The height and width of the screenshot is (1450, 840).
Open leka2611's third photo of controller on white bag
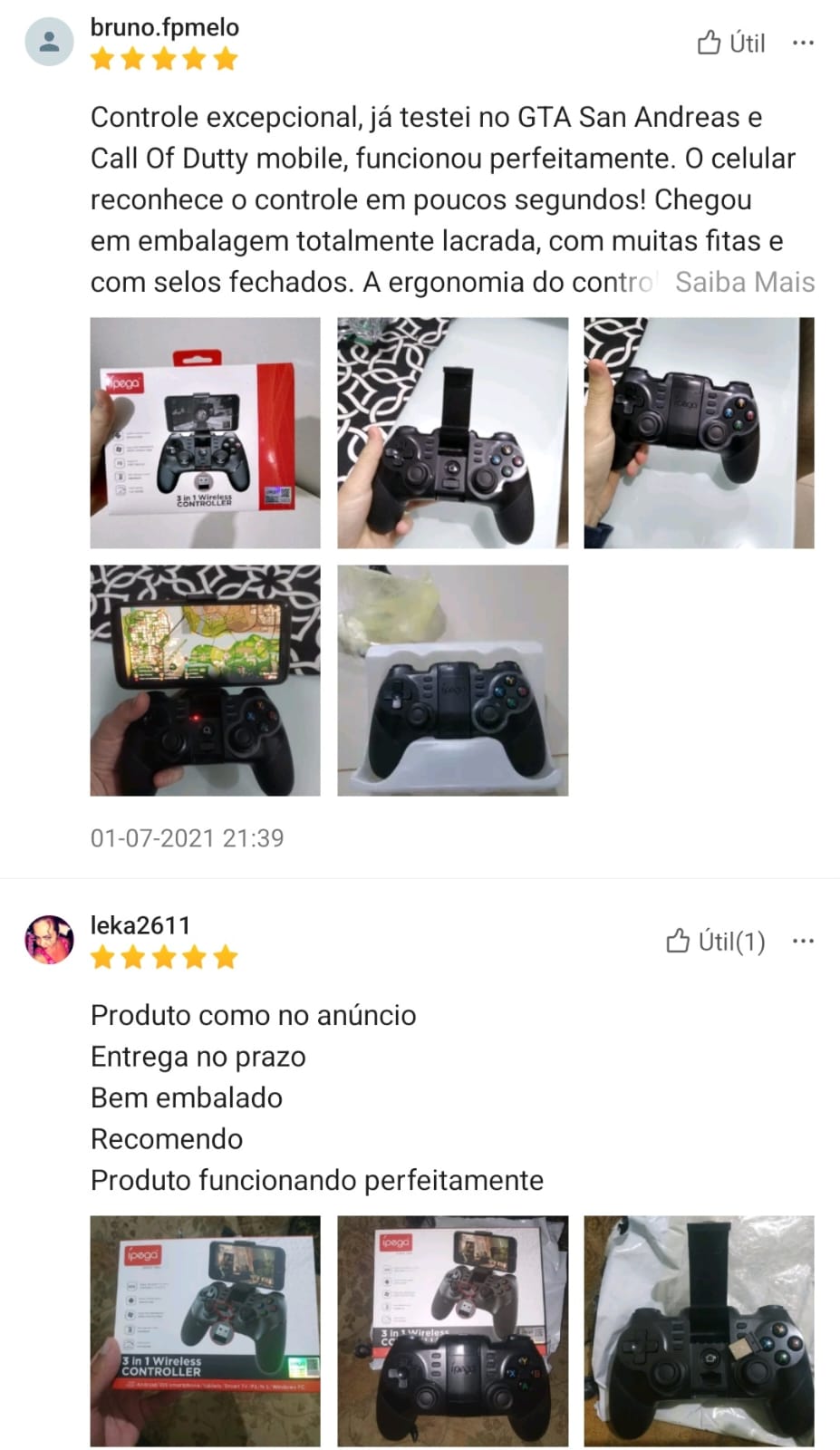(699, 1330)
